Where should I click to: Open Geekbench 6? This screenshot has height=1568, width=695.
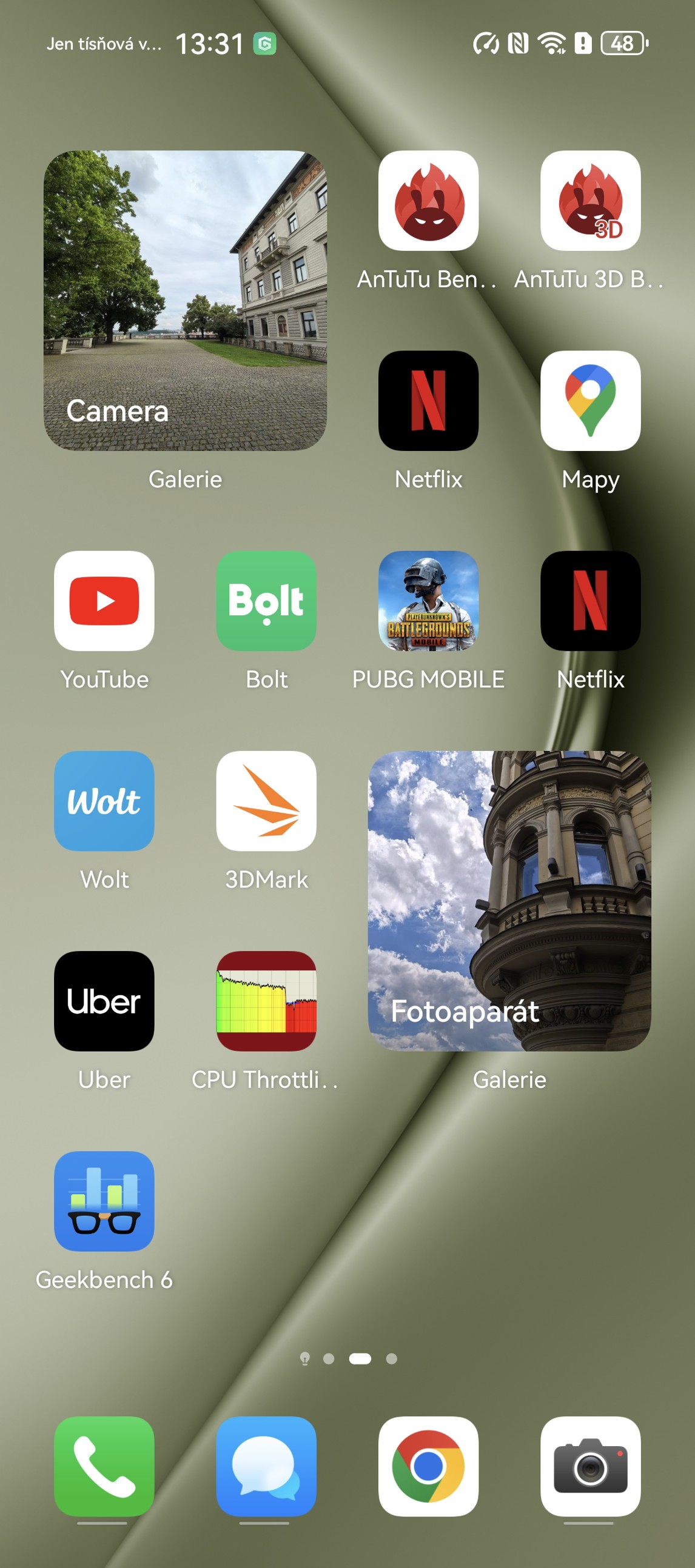pyautogui.click(x=104, y=1200)
